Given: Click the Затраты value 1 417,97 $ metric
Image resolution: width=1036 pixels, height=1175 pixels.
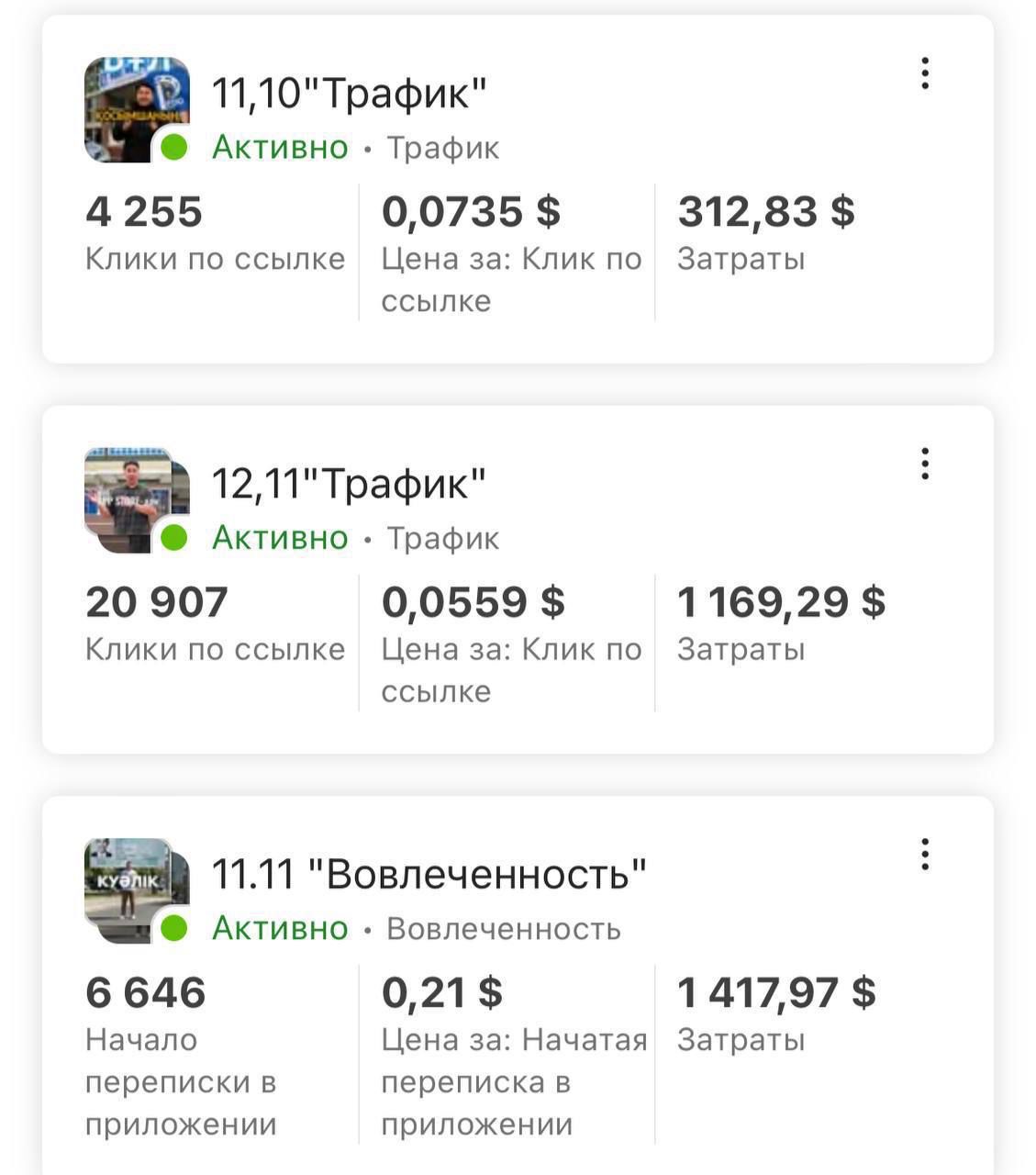Looking at the screenshot, I should coord(778,992).
